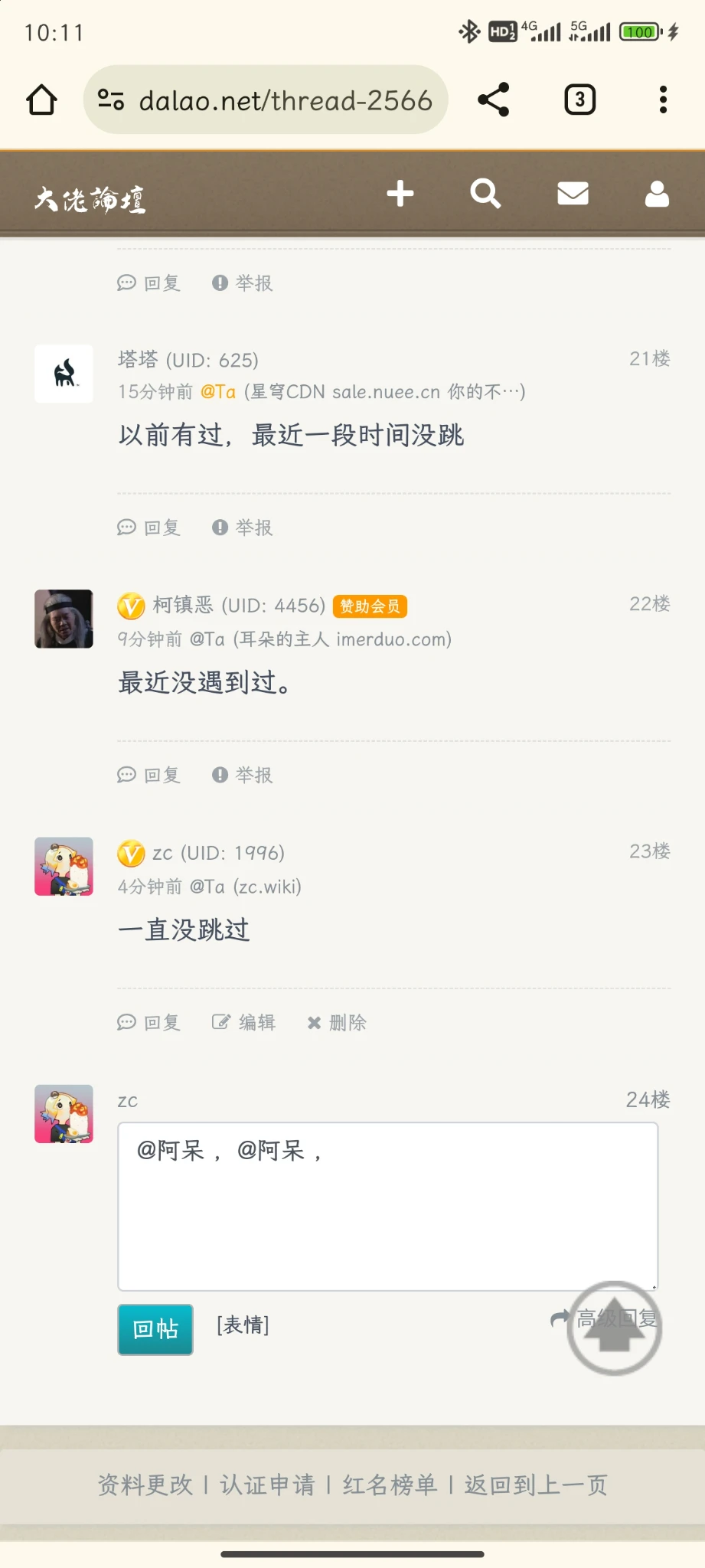Share this thread page
The image size is (705, 1568).
click(x=494, y=100)
